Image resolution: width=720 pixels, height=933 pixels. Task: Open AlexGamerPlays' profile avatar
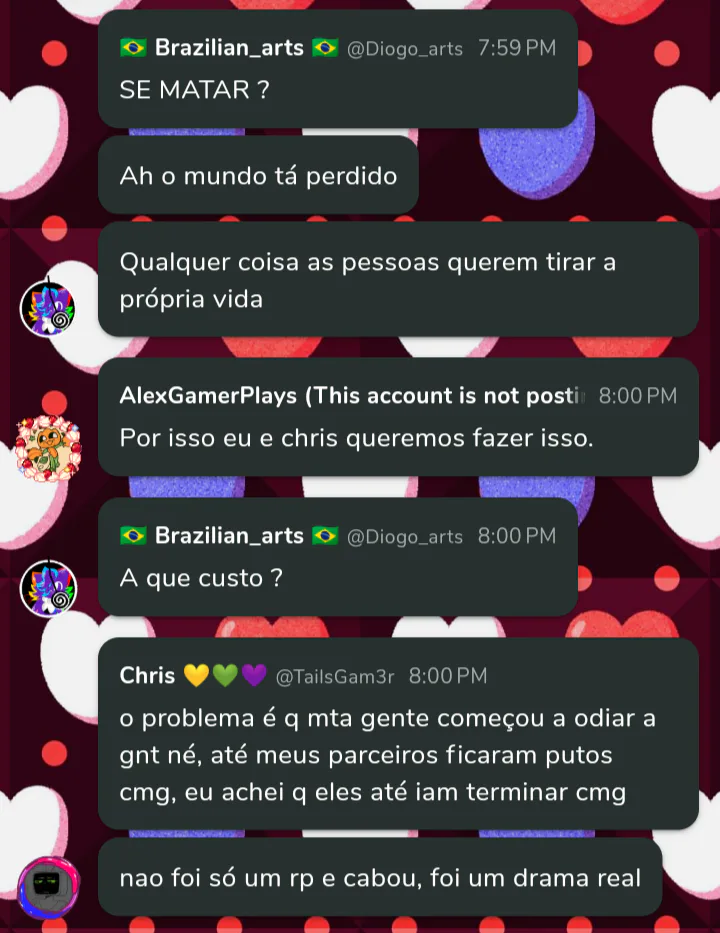pyautogui.click(x=48, y=446)
